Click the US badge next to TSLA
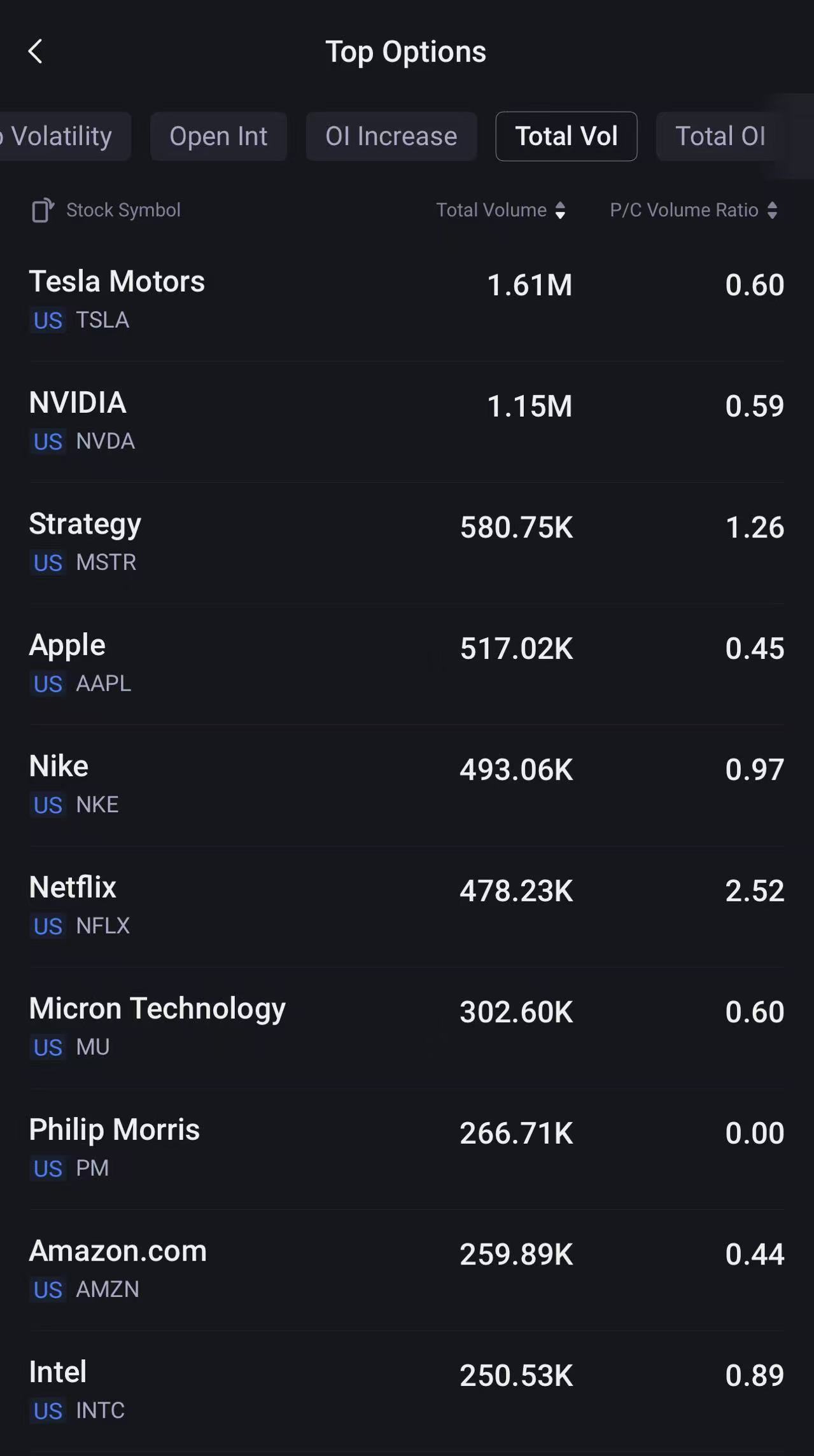This screenshot has height=1456, width=814. coord(47,321)
